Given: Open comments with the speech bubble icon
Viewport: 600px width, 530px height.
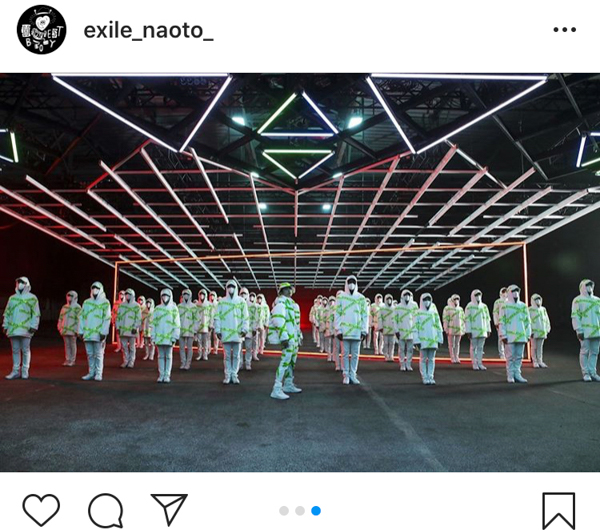Looking at the screenshot, I should pyautogui.click(x=105, y=510).
